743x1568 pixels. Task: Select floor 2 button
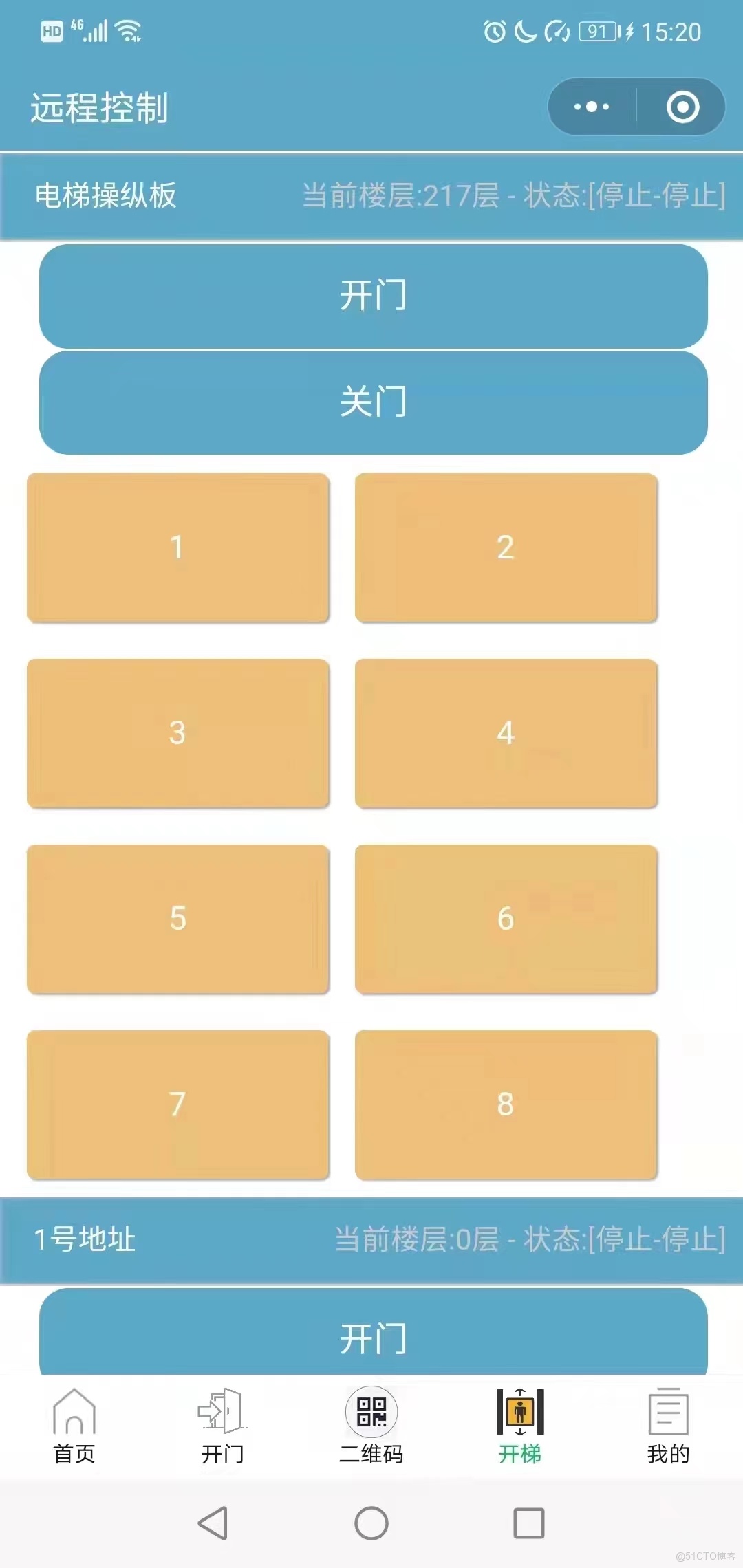point(506,547)
